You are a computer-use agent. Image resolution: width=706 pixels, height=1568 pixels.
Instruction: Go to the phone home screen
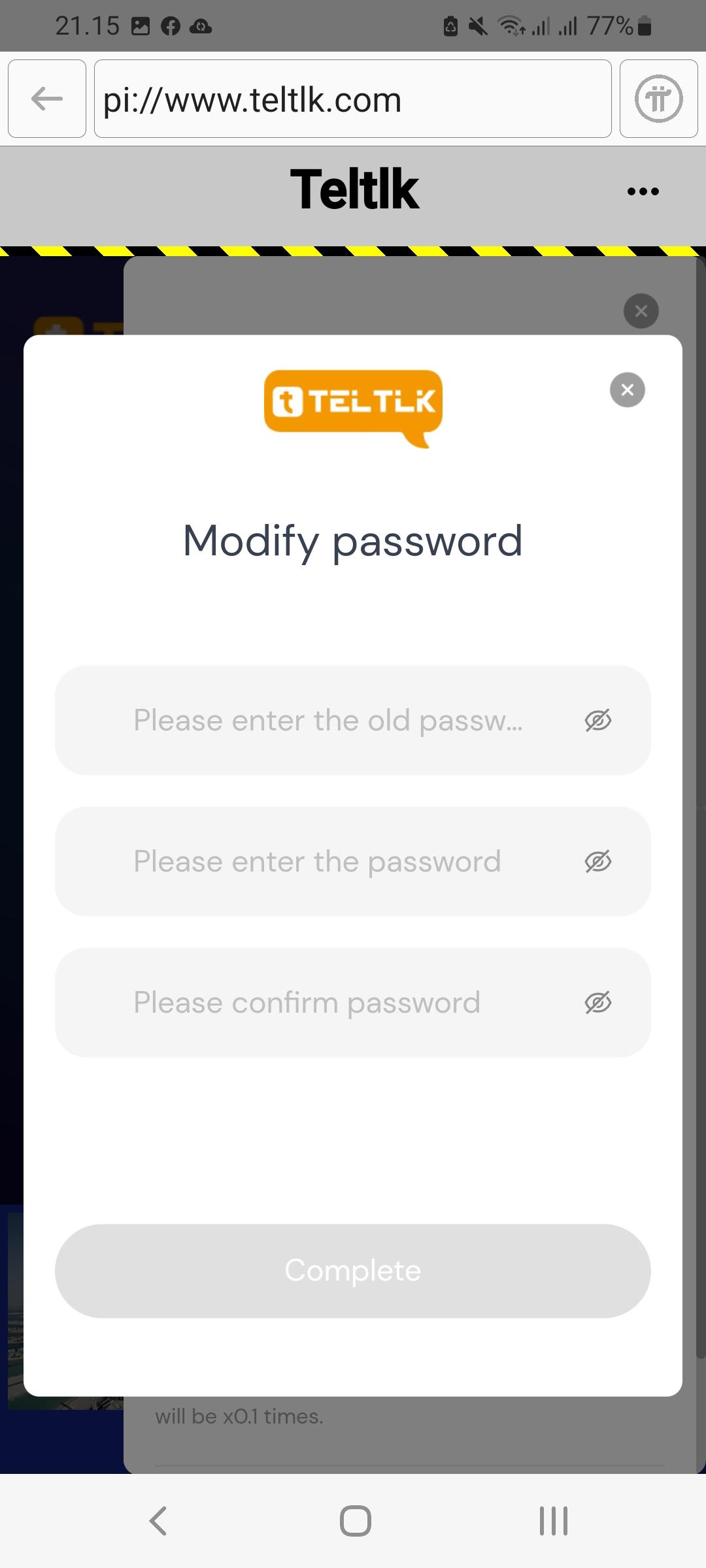pyautogui.click(x=355, y=1521)
